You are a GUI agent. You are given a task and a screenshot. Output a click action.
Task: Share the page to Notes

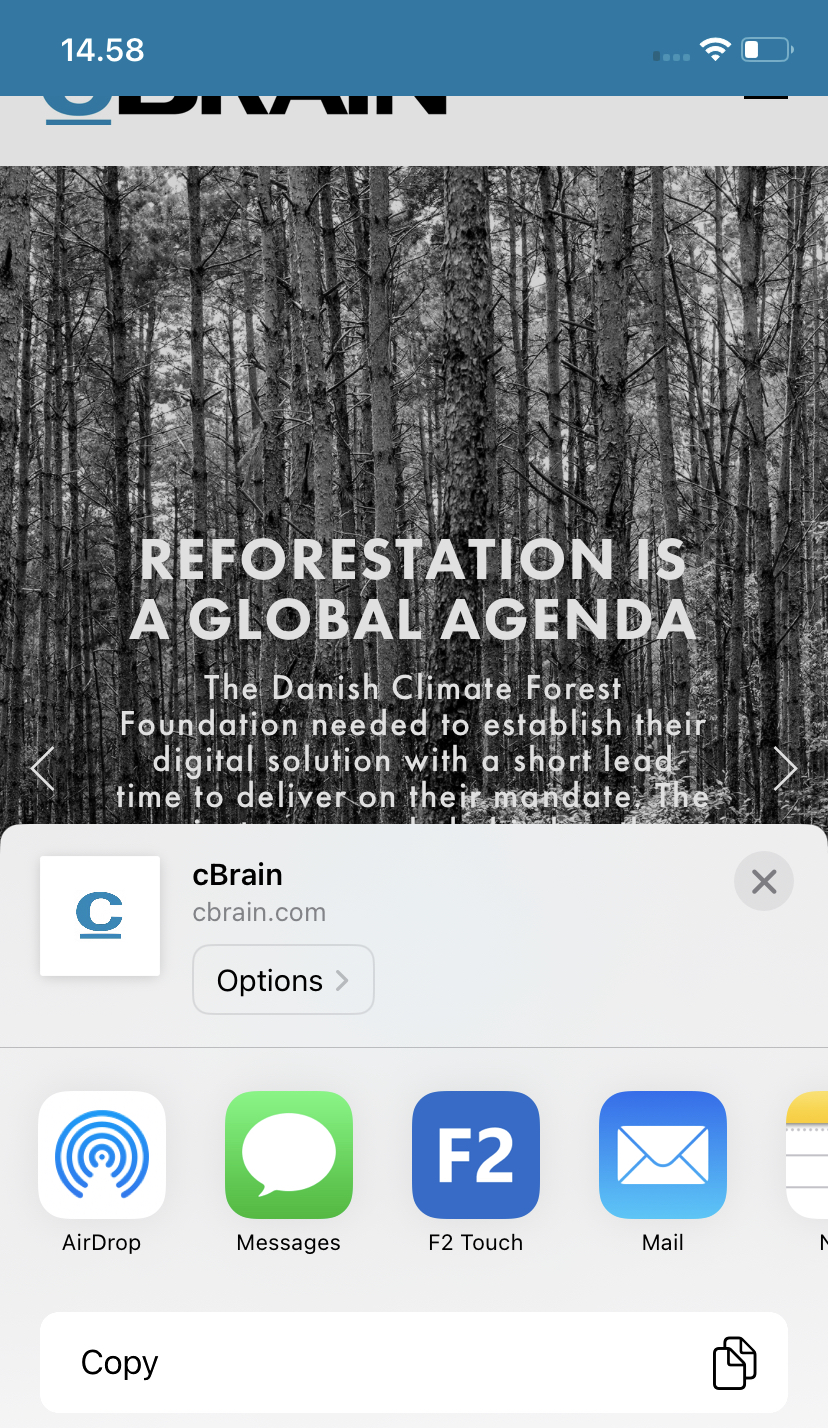pyautogui.click(x=810, y=1155)
